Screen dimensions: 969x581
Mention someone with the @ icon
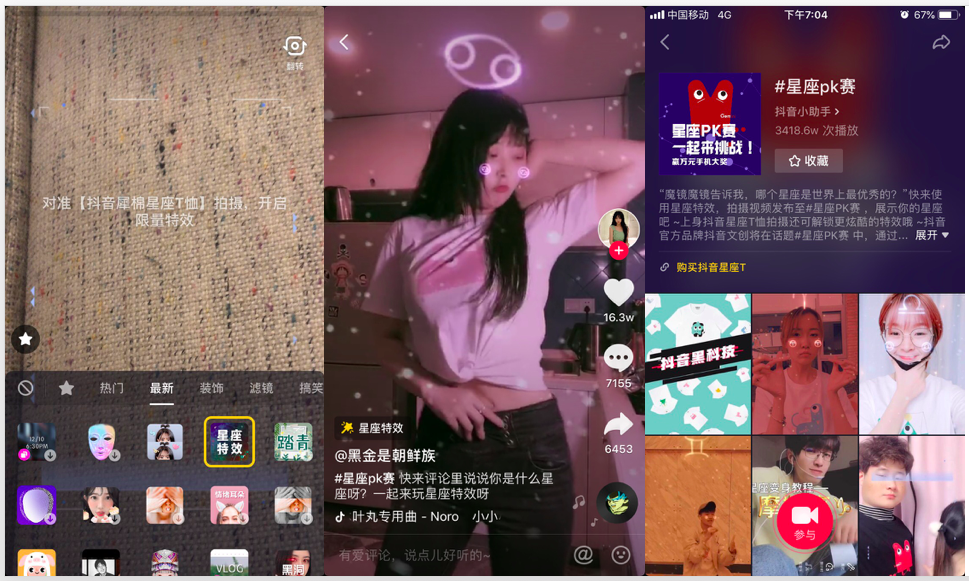pos(583,554)
